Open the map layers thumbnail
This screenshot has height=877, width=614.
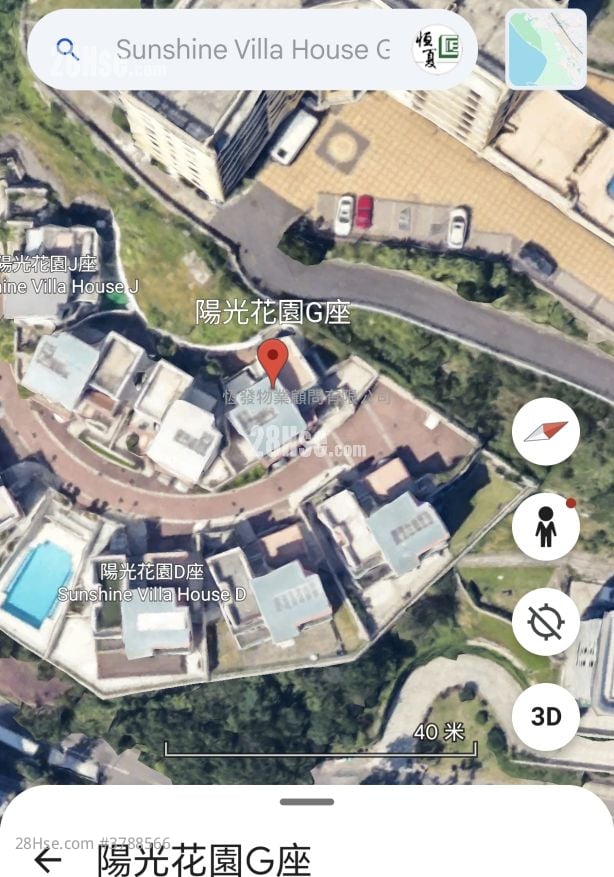546,49
